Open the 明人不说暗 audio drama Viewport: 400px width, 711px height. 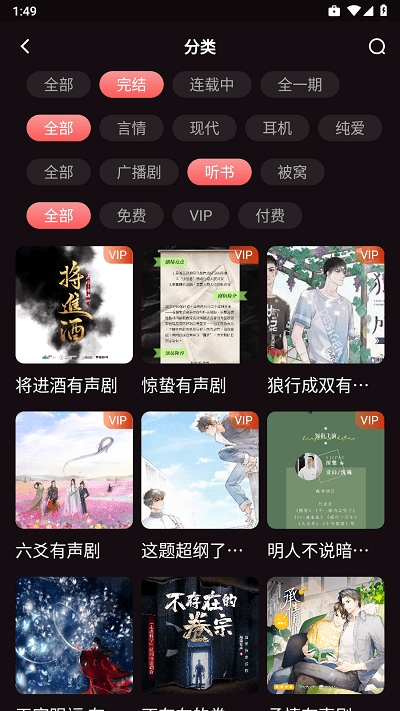[x=326, y=470]
